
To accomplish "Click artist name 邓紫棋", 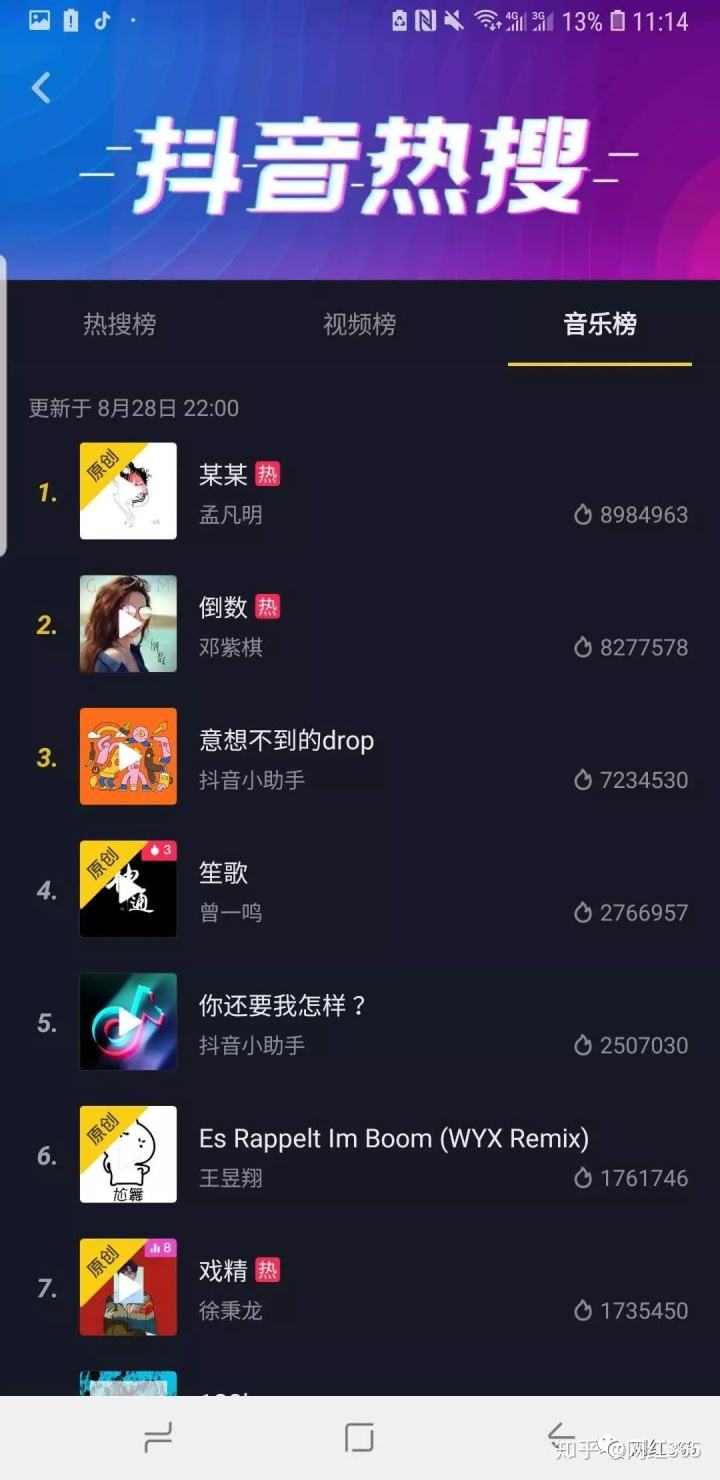I will coord(230,647).
